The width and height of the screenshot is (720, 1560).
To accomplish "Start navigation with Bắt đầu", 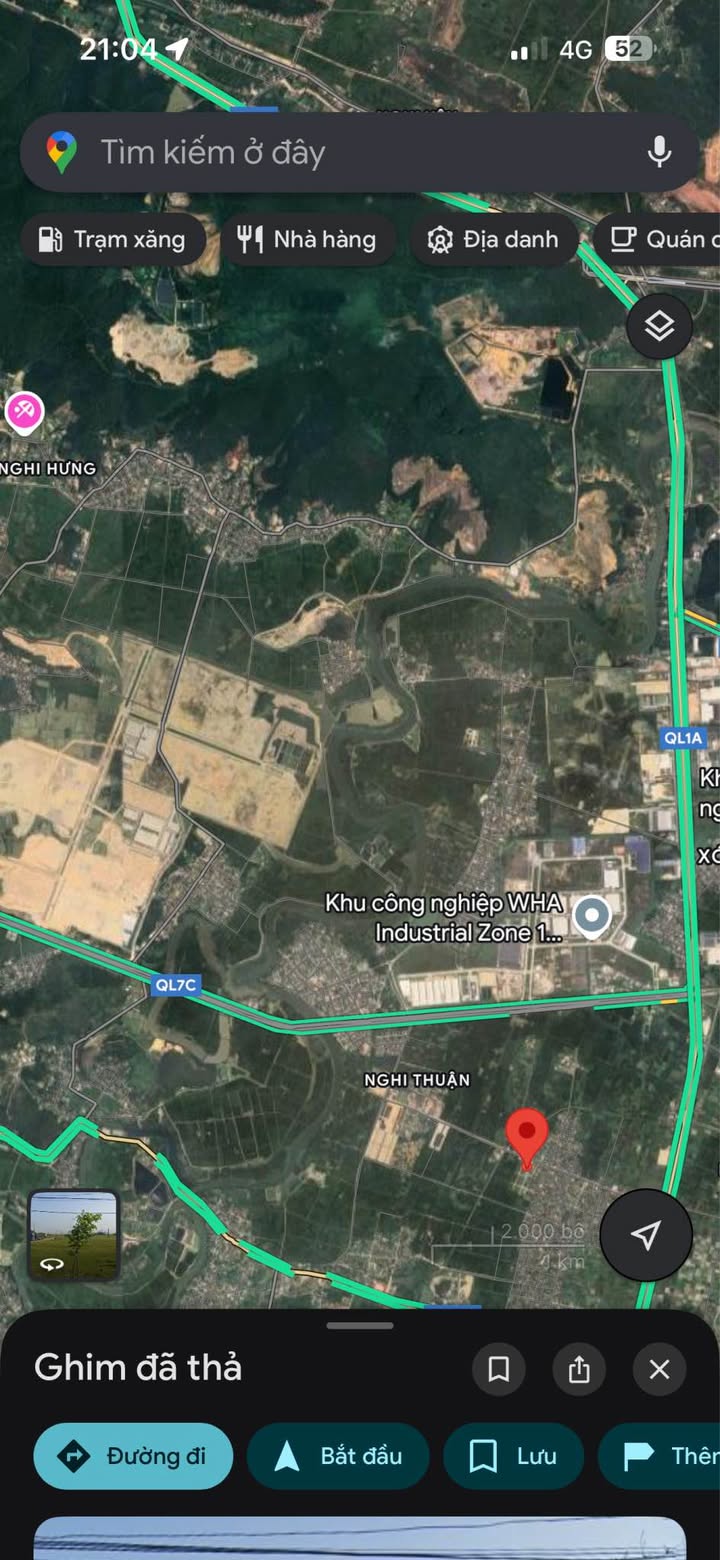I will pyautogui.click(x=338, y=1456).
